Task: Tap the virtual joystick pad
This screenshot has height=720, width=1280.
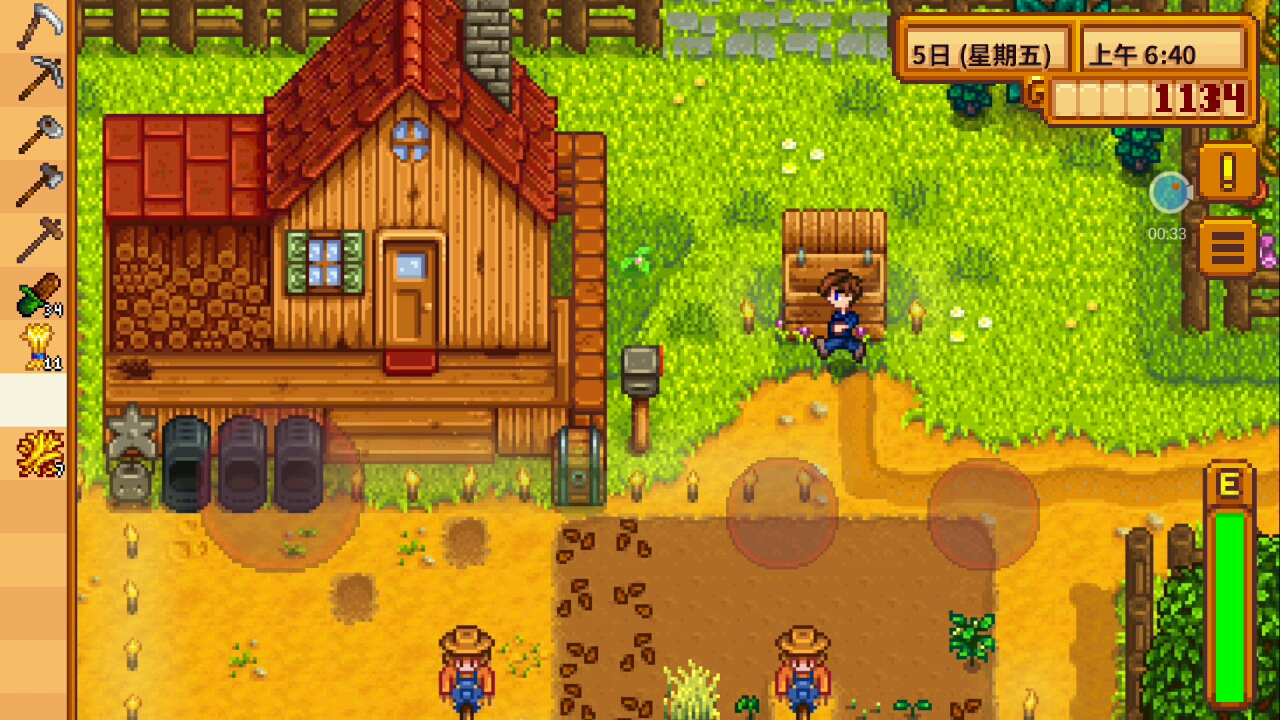Action: [x=281, y=492]
